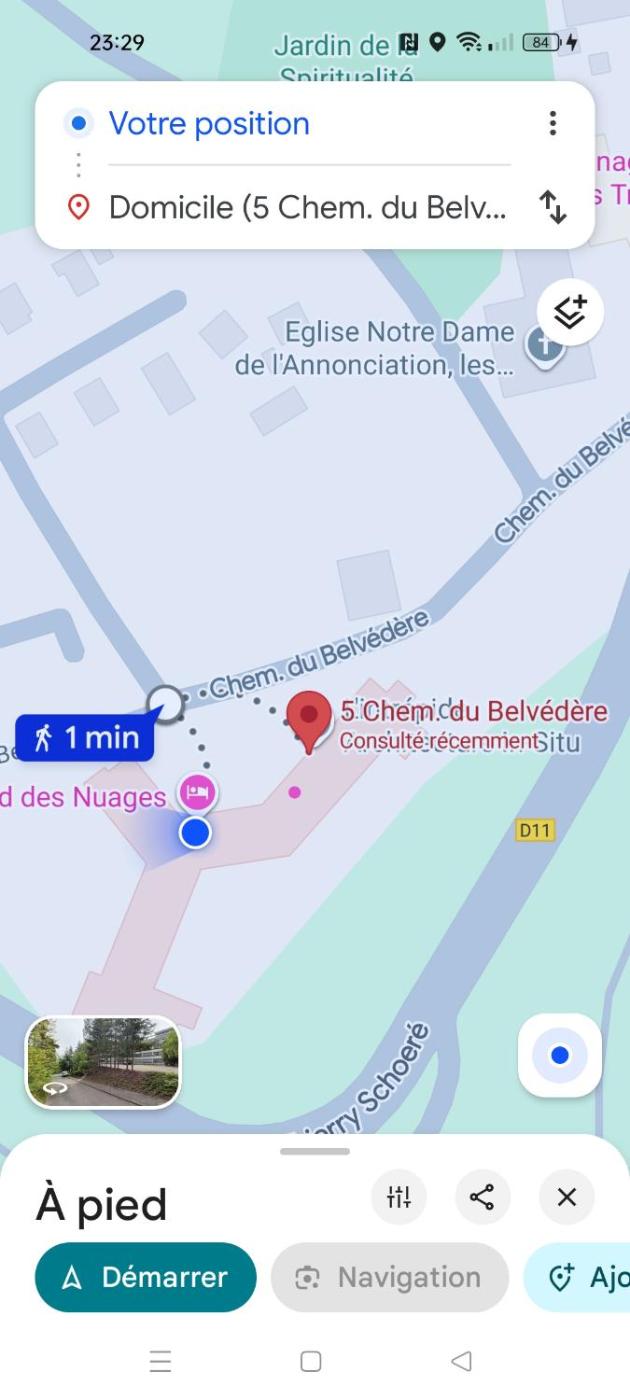This screenshot has height=1400, width=630.
Task: Open the pink hotel marker
Action: tap(198, 792)
